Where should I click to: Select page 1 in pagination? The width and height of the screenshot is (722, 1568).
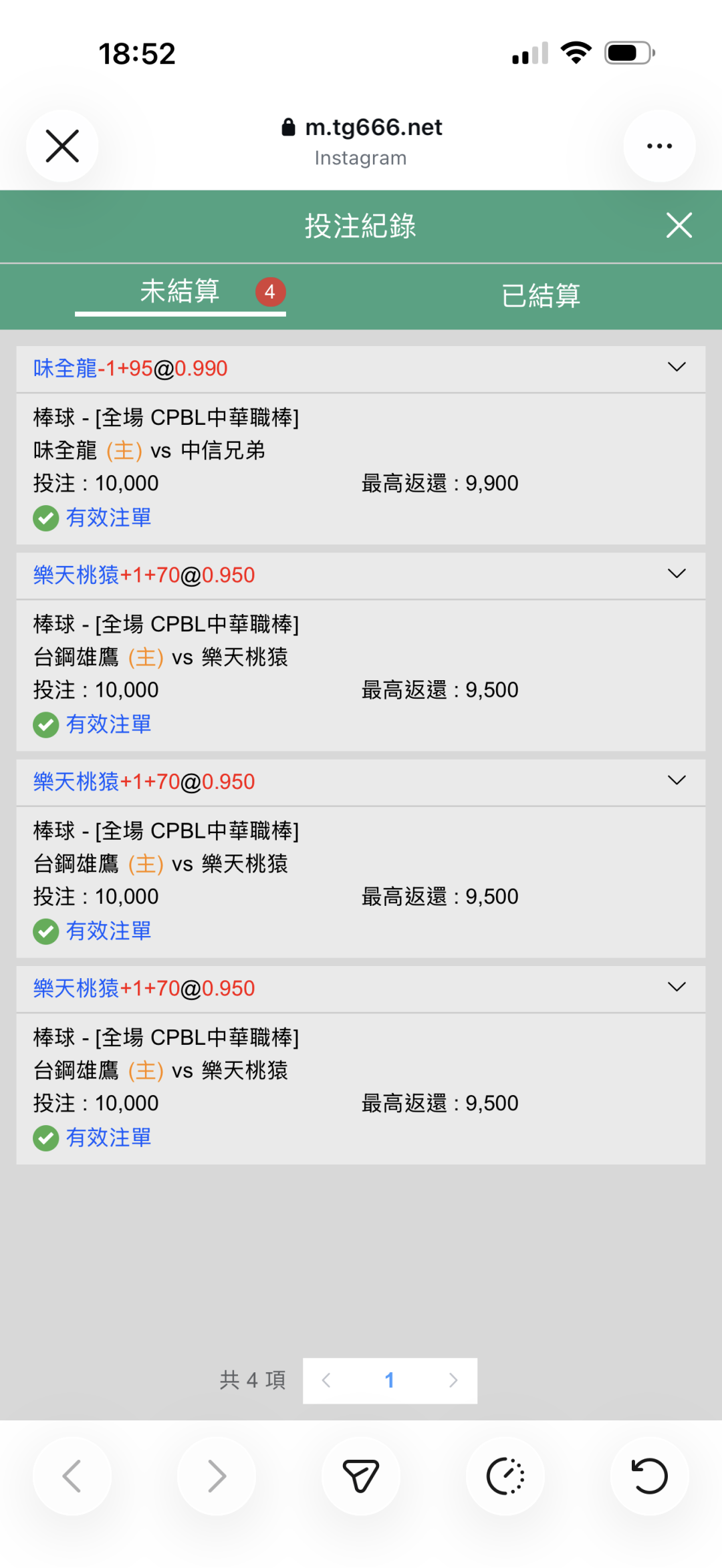(x=390, y=1380)
